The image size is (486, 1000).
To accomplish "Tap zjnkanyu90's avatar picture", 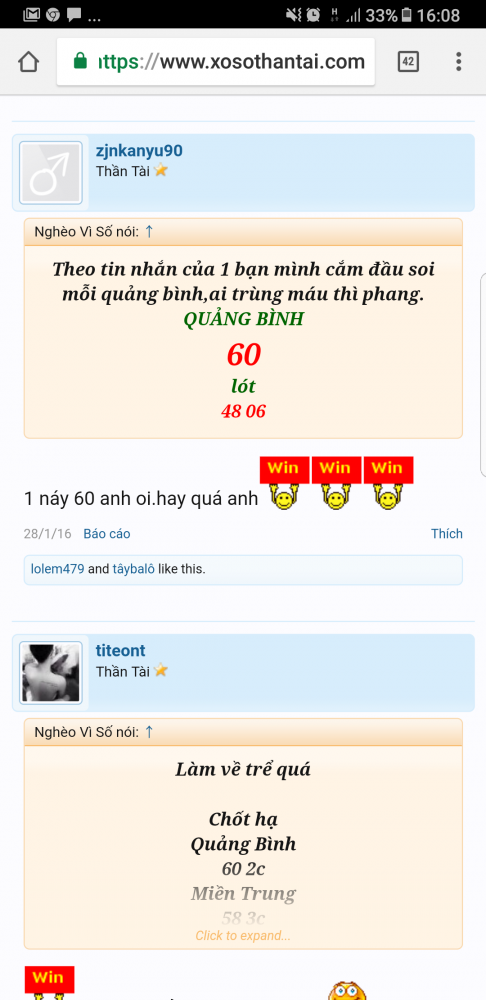I will [x=51, y=172].
